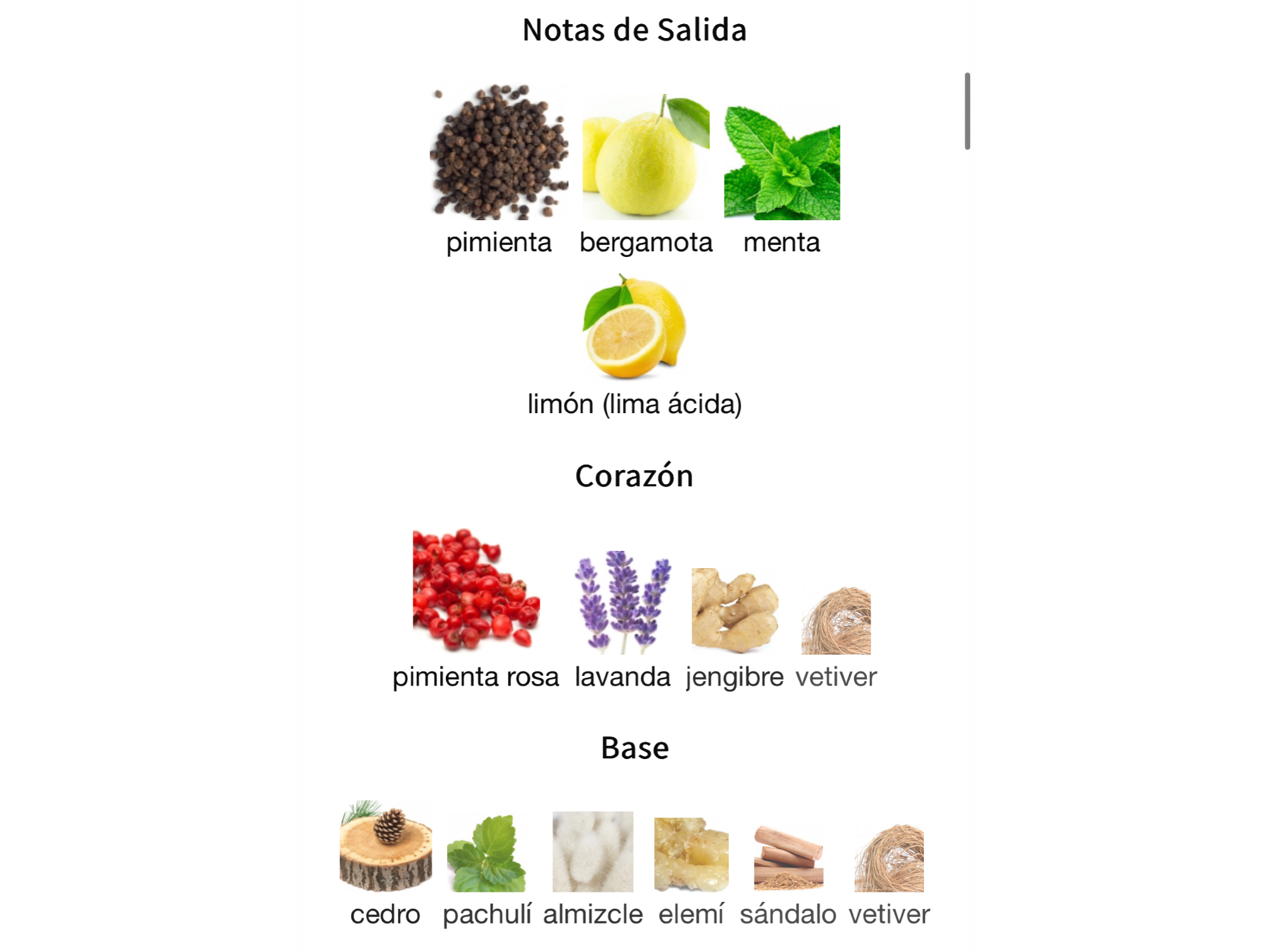Open vetiver under the Base heading
The height and width of the screenshot is (952, 1270).
pyautogui.click(x=889, y=858)
